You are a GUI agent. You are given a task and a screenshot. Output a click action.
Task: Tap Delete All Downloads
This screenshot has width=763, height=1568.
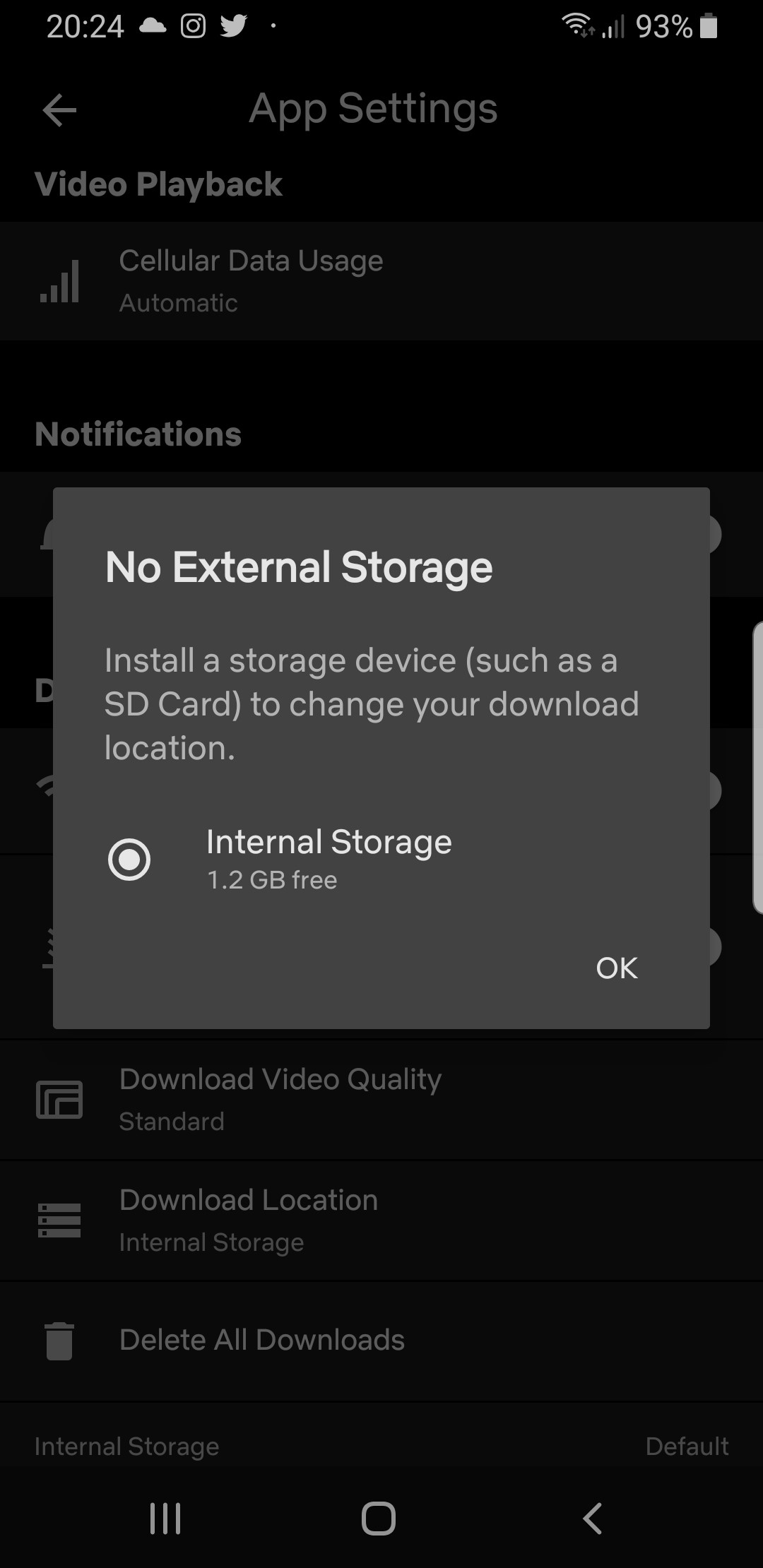(x=381, y=1340)
